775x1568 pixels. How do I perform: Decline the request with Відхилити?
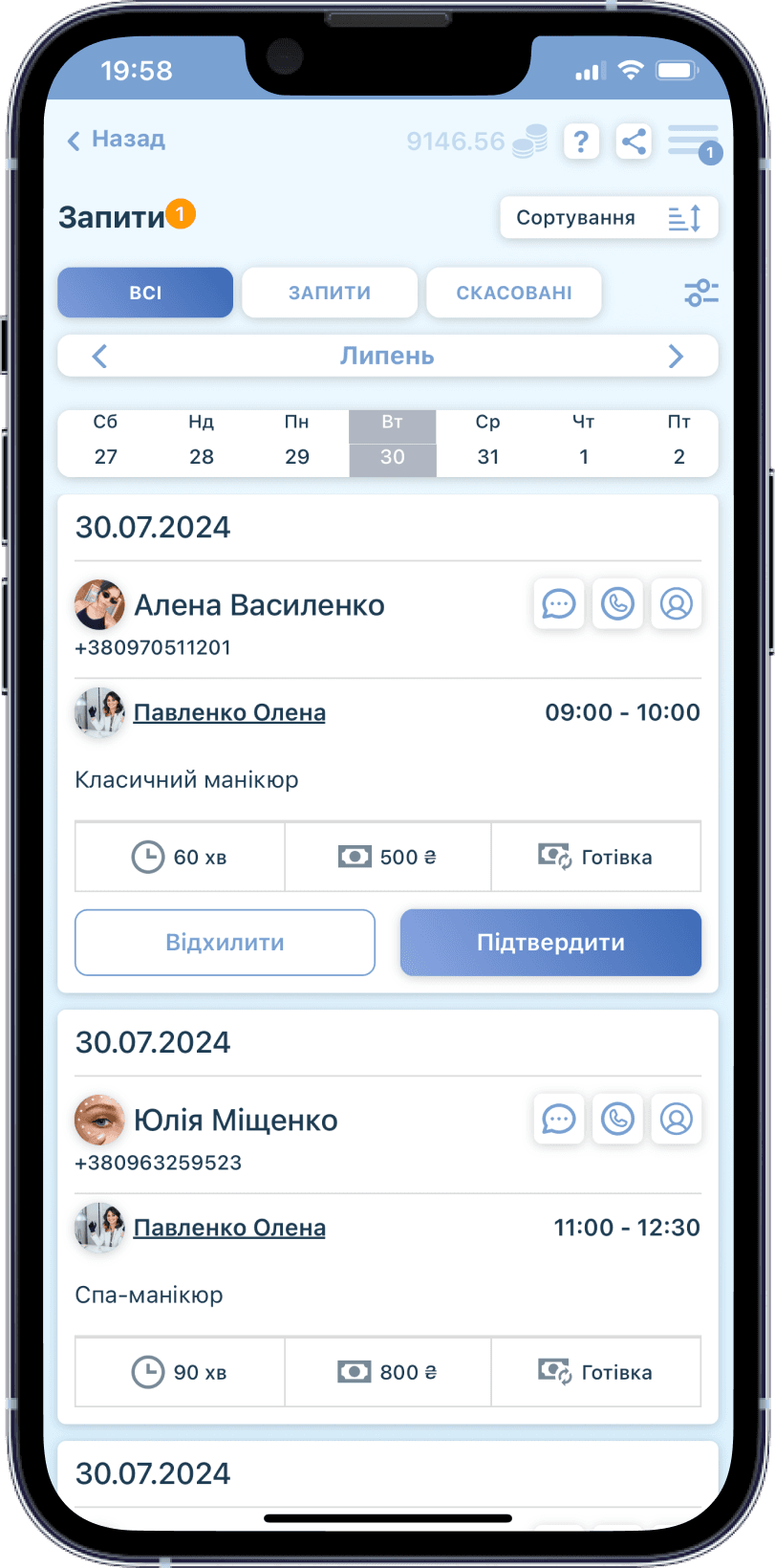tap(225, 943)
